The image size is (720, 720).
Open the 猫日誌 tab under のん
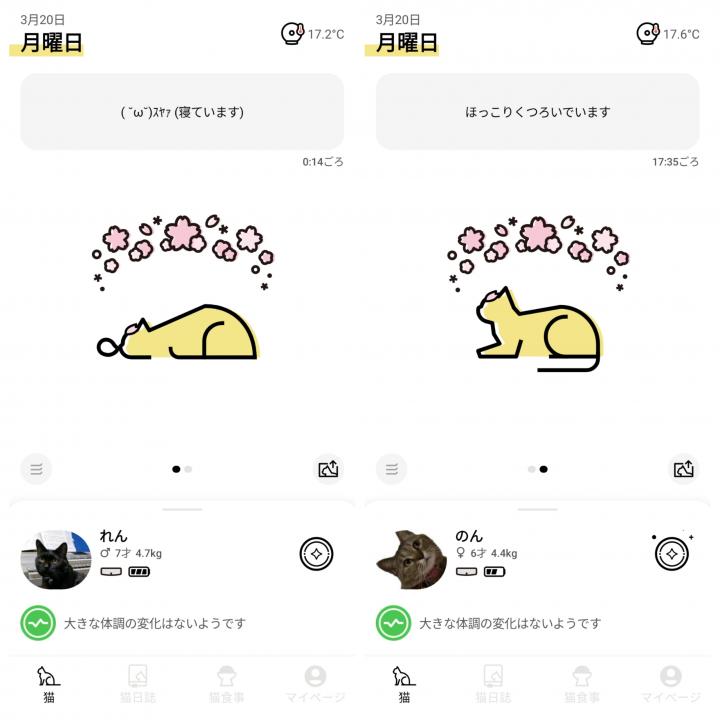(x=492, y=683)
